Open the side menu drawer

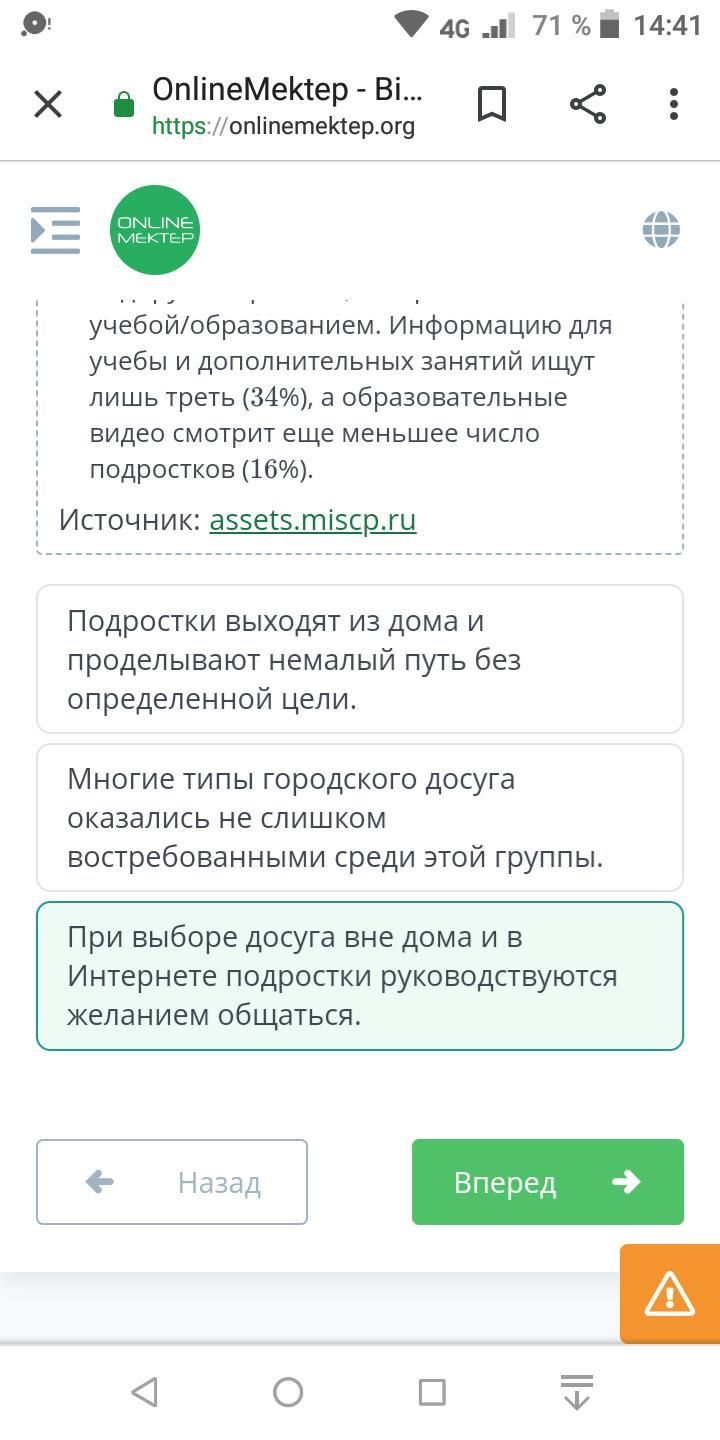coord(55,230)
